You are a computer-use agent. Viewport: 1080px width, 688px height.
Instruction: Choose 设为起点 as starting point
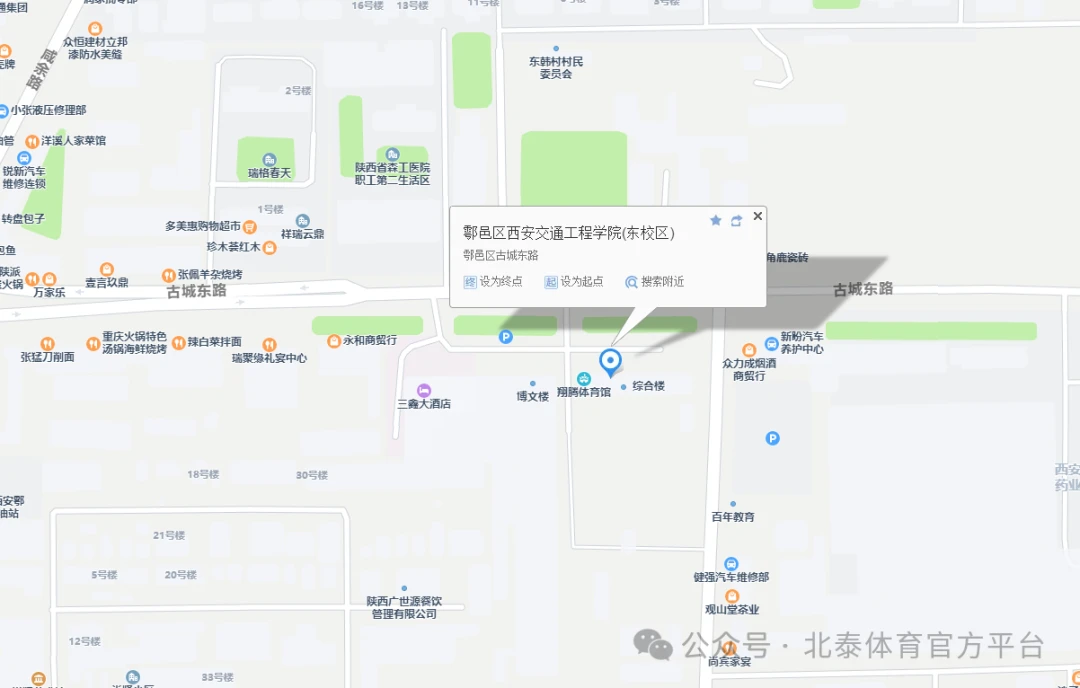click(574, 282)
